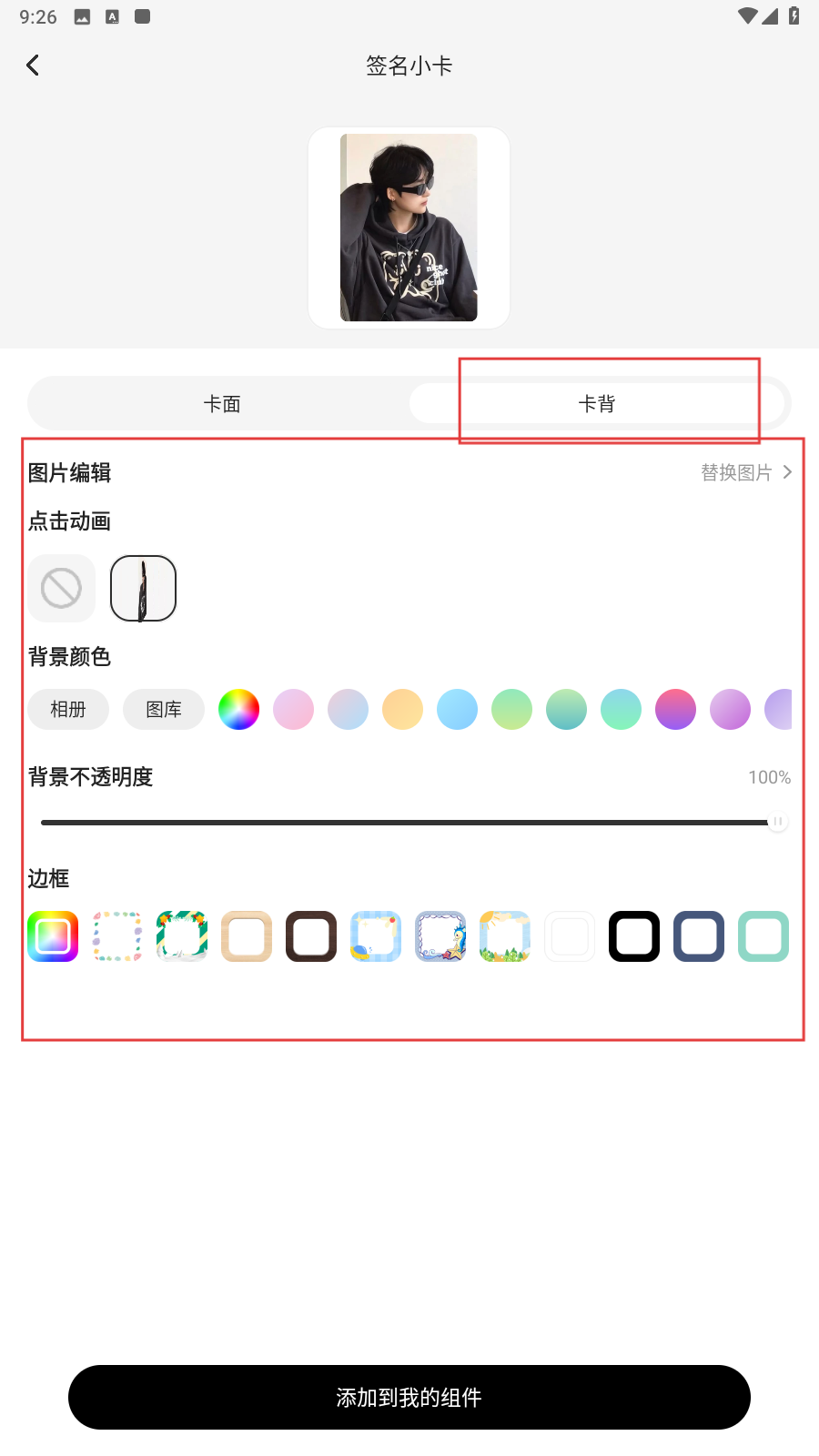Screen dimensions: 819x1456
Task: Select the 卡背 tab
Action: [x=597, y=403]
